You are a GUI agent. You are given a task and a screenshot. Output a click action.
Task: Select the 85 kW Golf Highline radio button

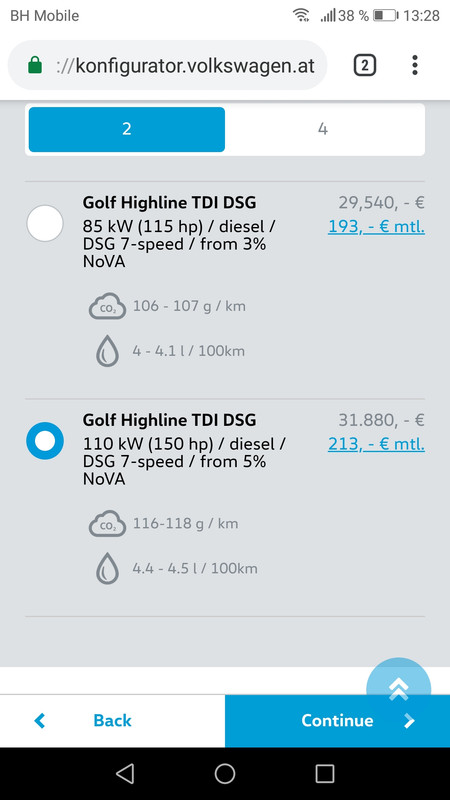(x=45, y=223)
